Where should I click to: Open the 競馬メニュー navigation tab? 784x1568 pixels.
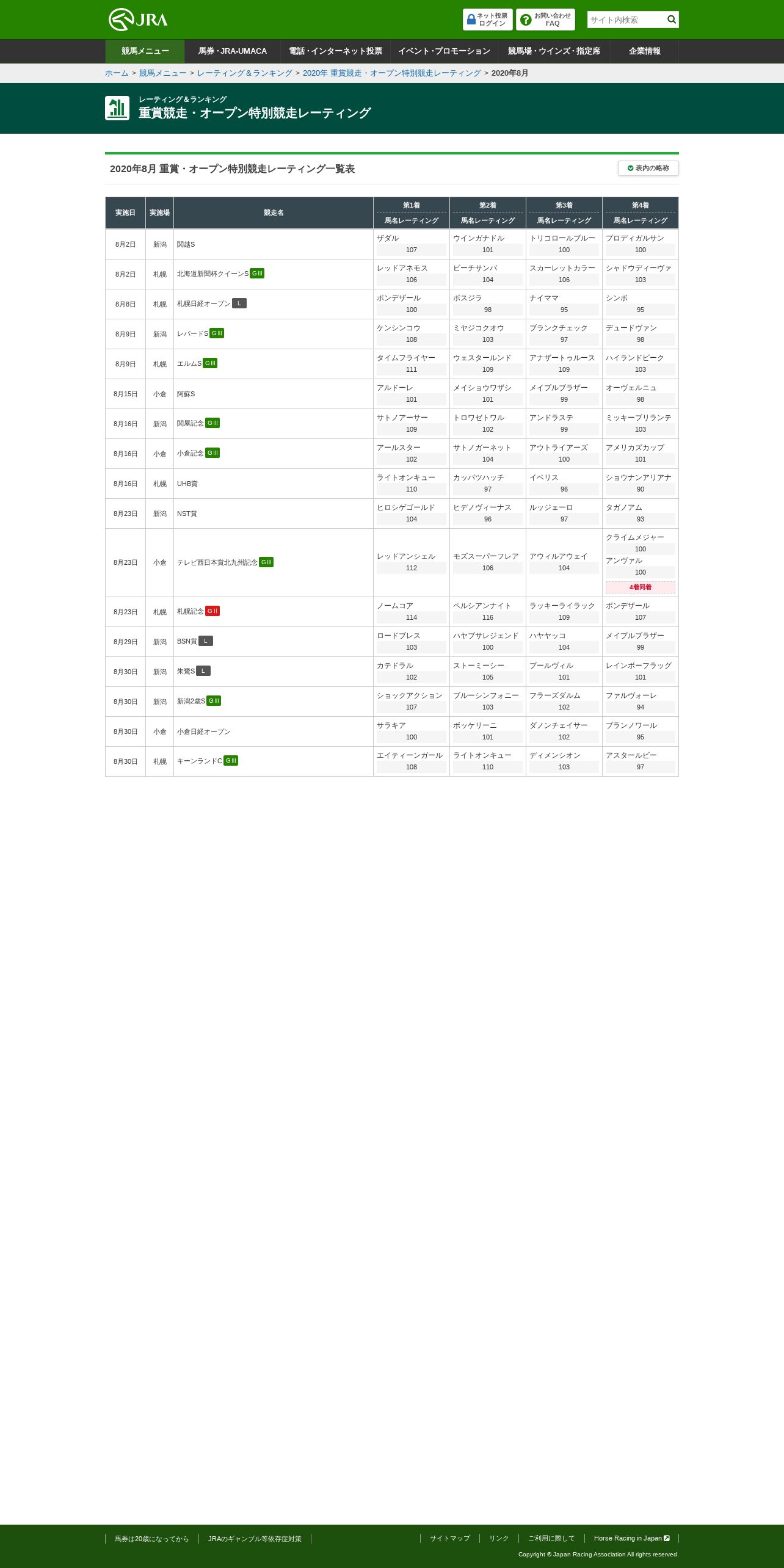coord(145,51)
